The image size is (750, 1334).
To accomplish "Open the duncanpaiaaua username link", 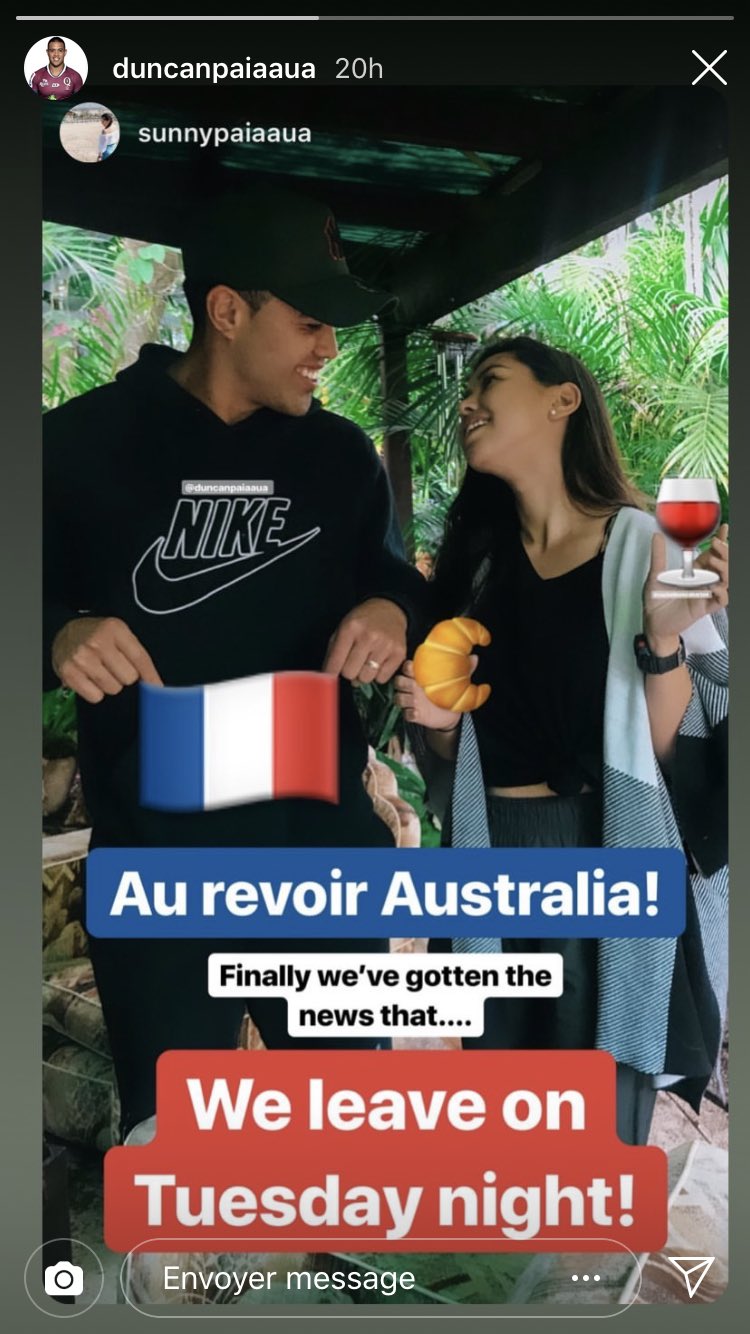I will [214, 68].
